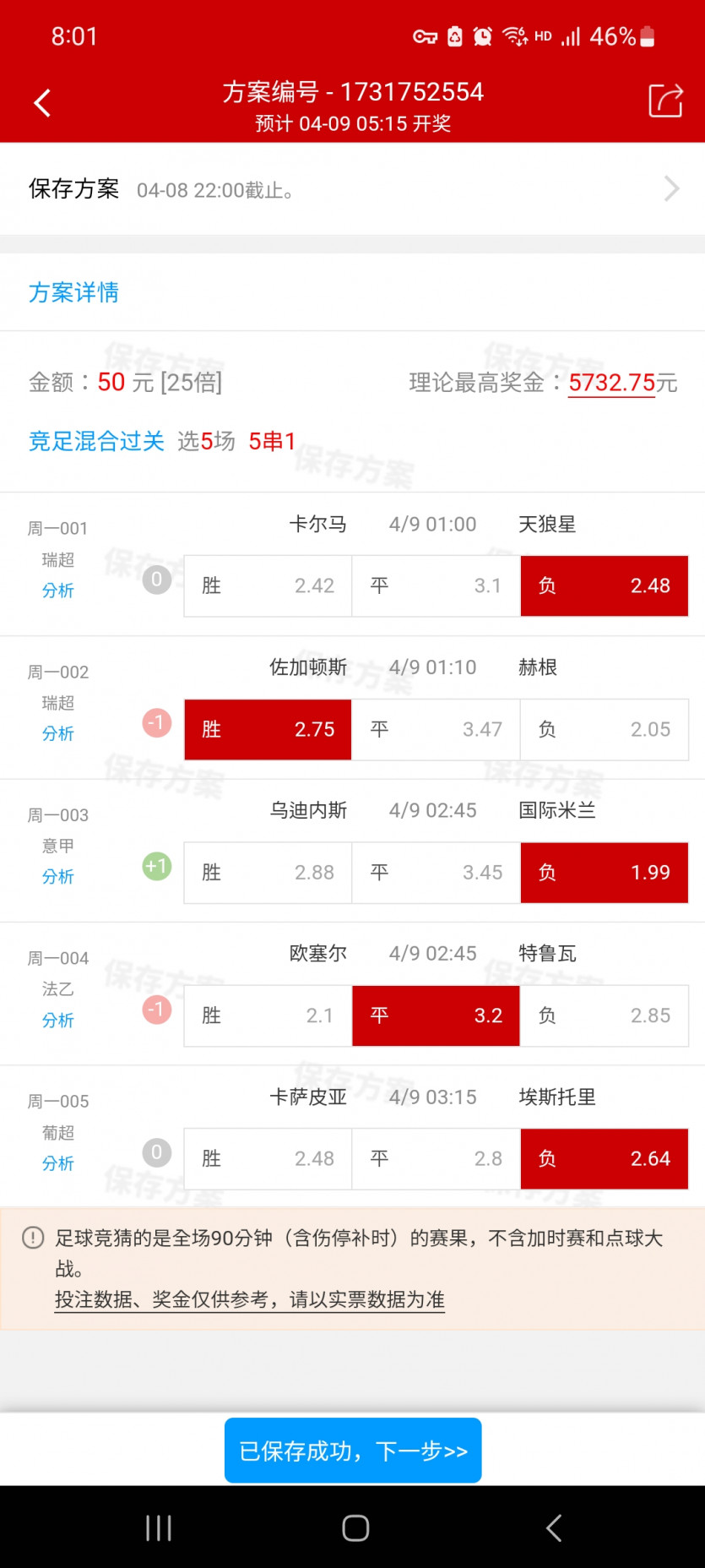Share this plan via the top-right icon

click(x=664, y=101)
